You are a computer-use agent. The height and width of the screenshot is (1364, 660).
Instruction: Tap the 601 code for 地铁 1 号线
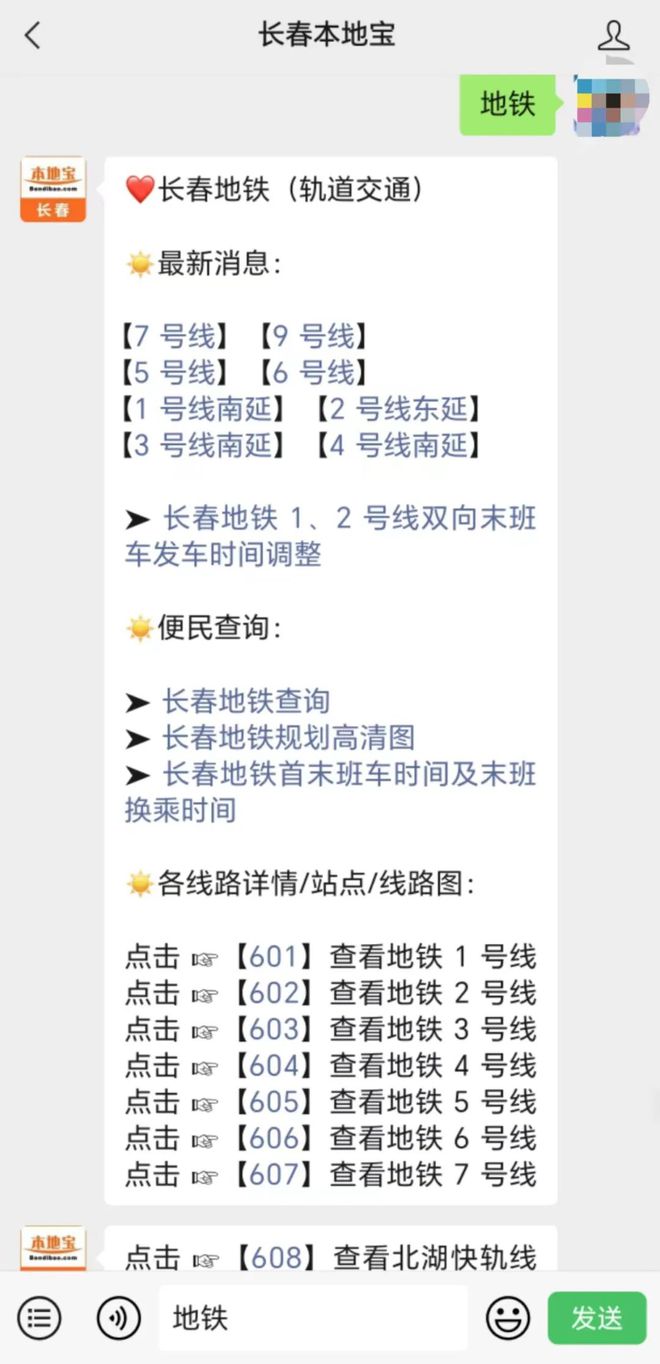[274, 957]
